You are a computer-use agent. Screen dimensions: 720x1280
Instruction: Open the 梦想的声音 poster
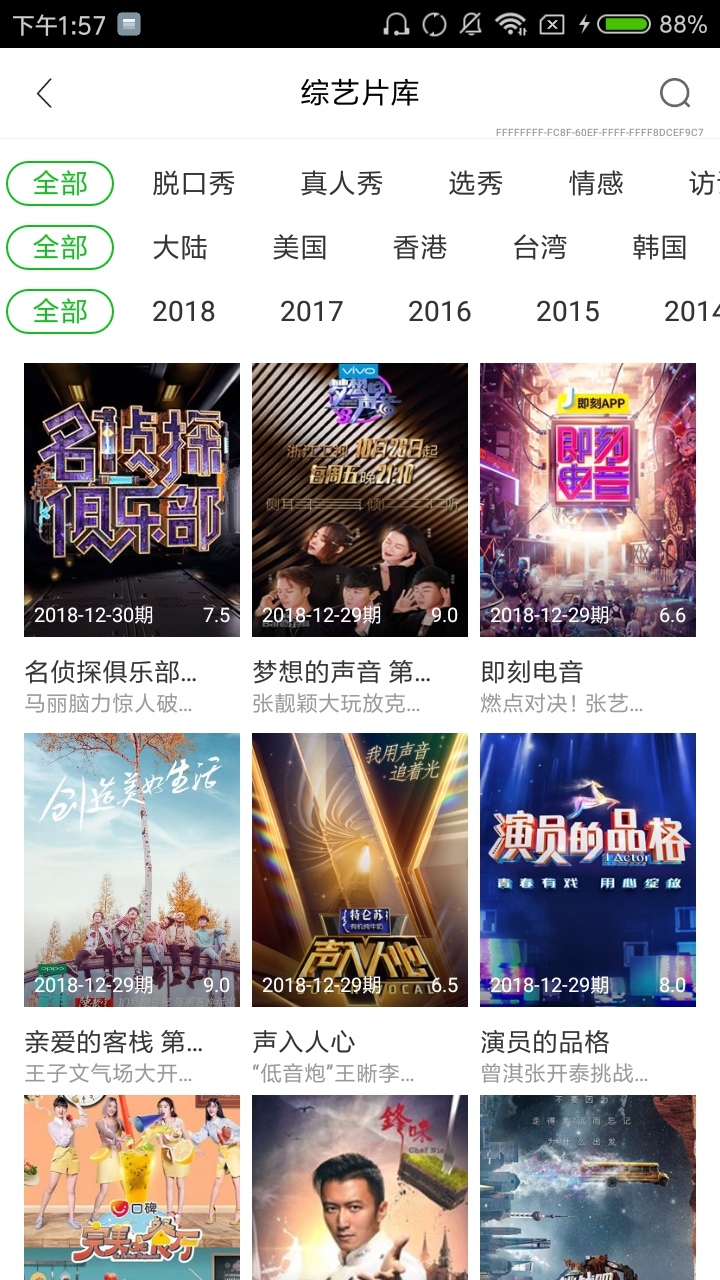pos(359,498)
